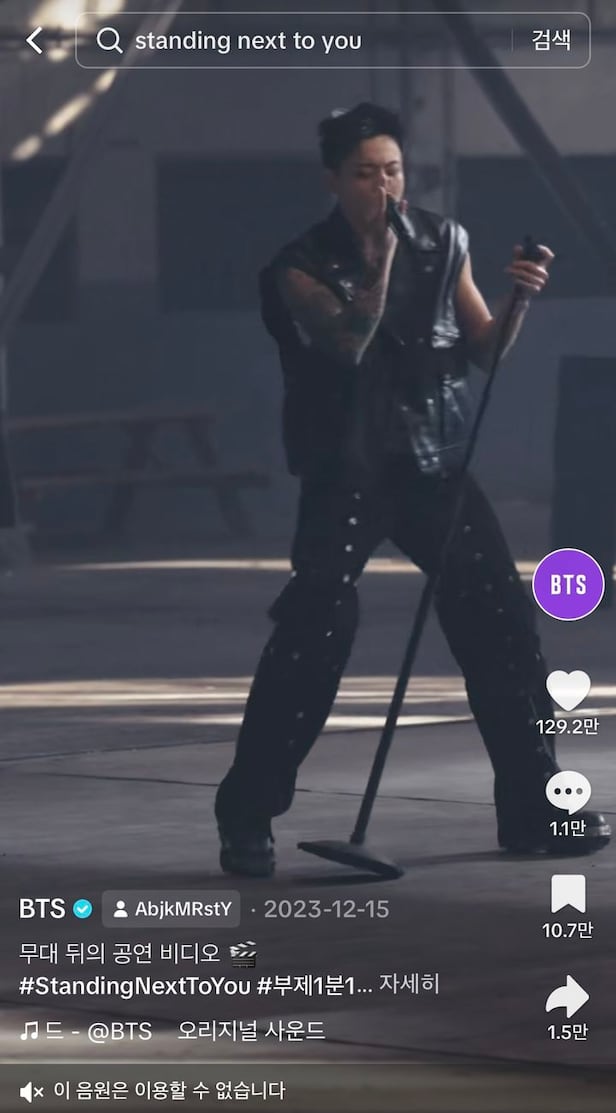Open the #StandingNextToYou hashtag

tap(134, 984)
